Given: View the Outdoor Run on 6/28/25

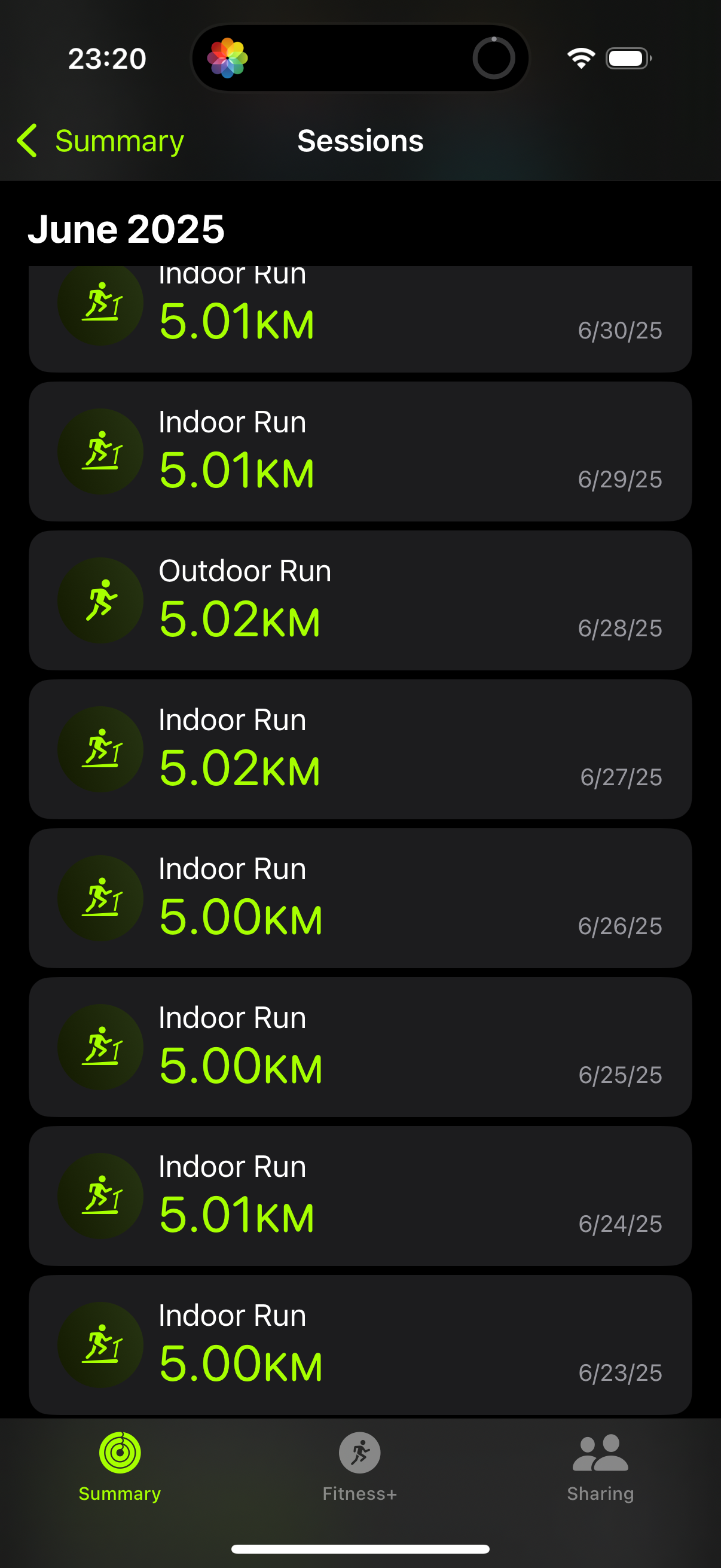Looking at the screenshot, I should point(360,600).
